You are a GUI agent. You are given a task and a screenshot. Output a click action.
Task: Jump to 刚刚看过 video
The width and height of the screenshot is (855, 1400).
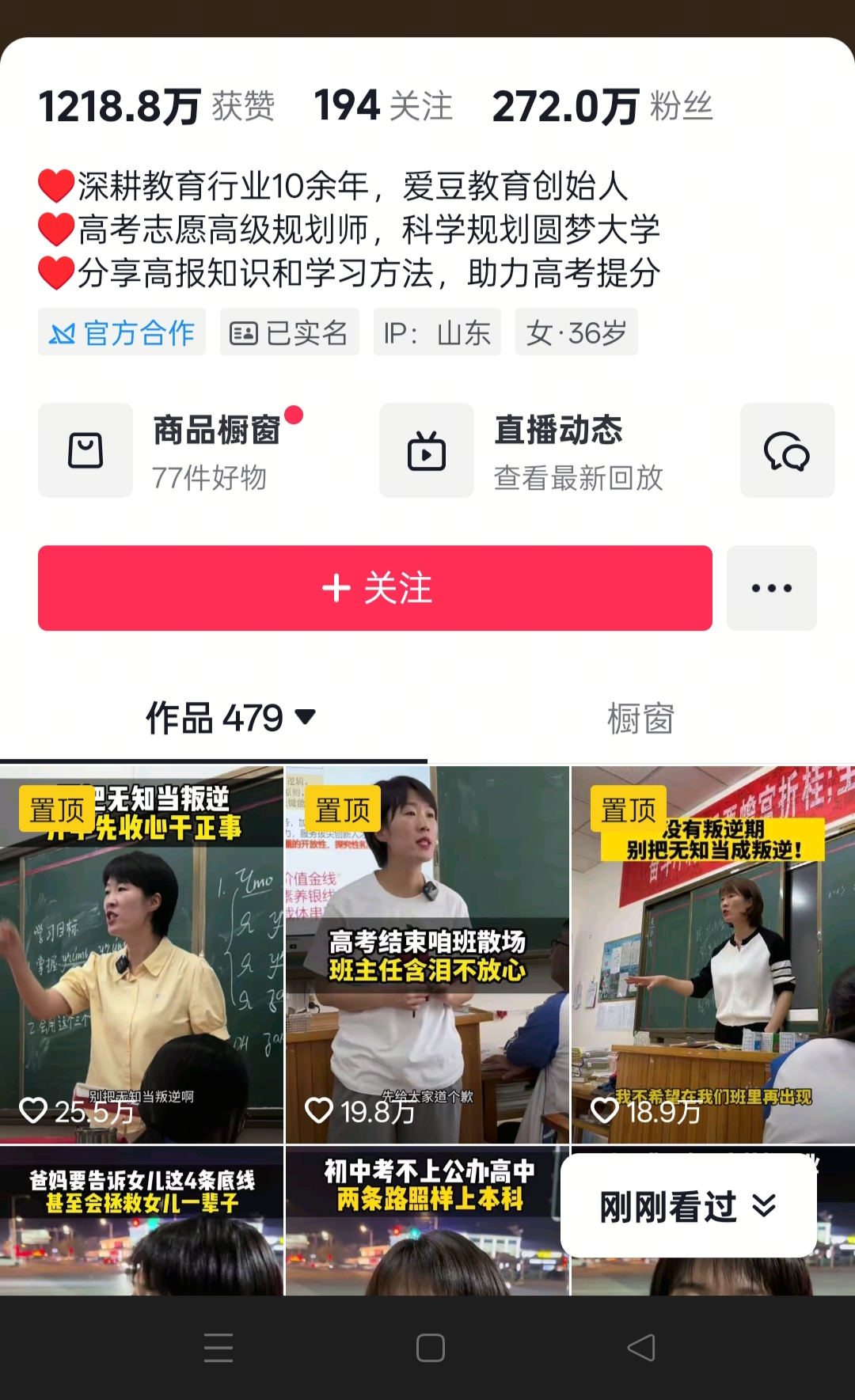tap(688, 1206)
